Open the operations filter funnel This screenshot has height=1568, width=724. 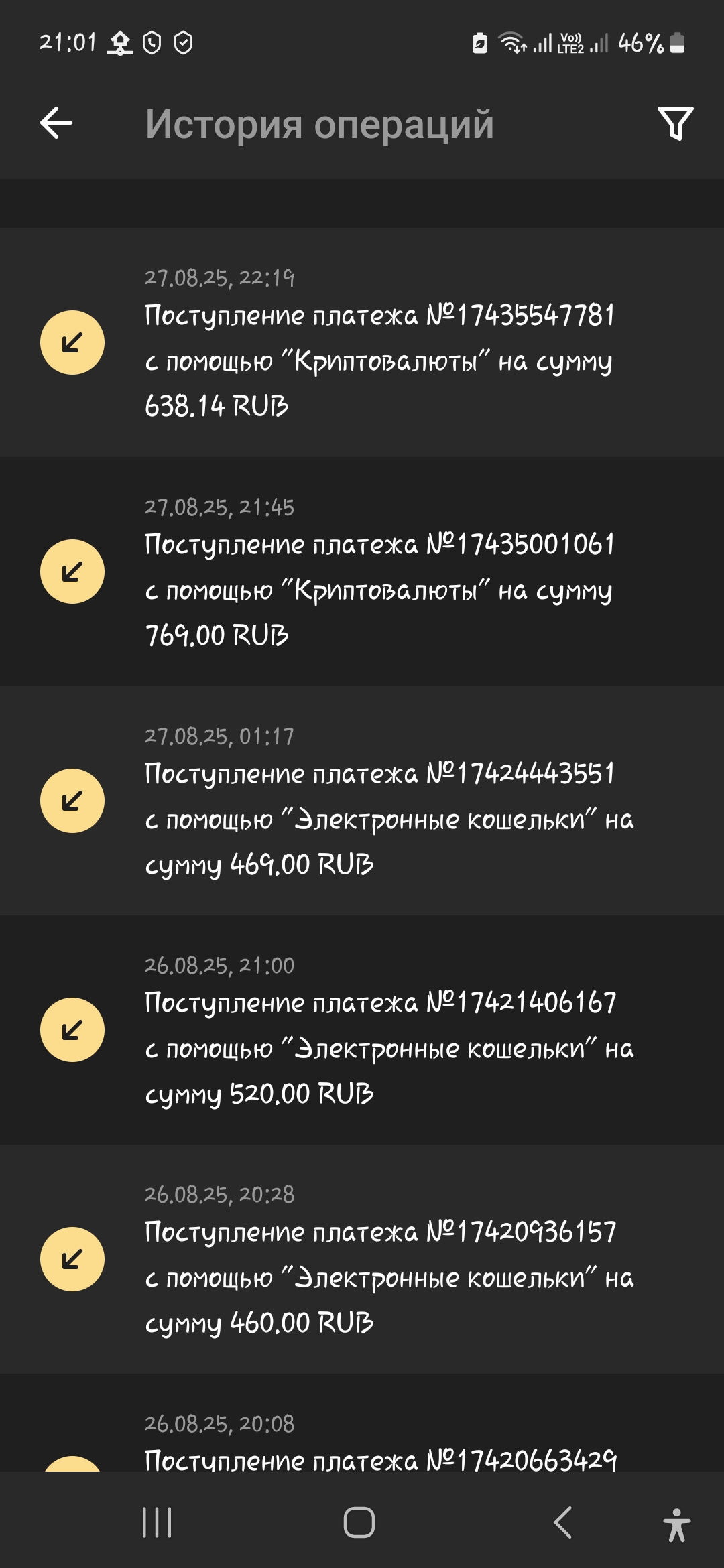click(x=675, y=123)
